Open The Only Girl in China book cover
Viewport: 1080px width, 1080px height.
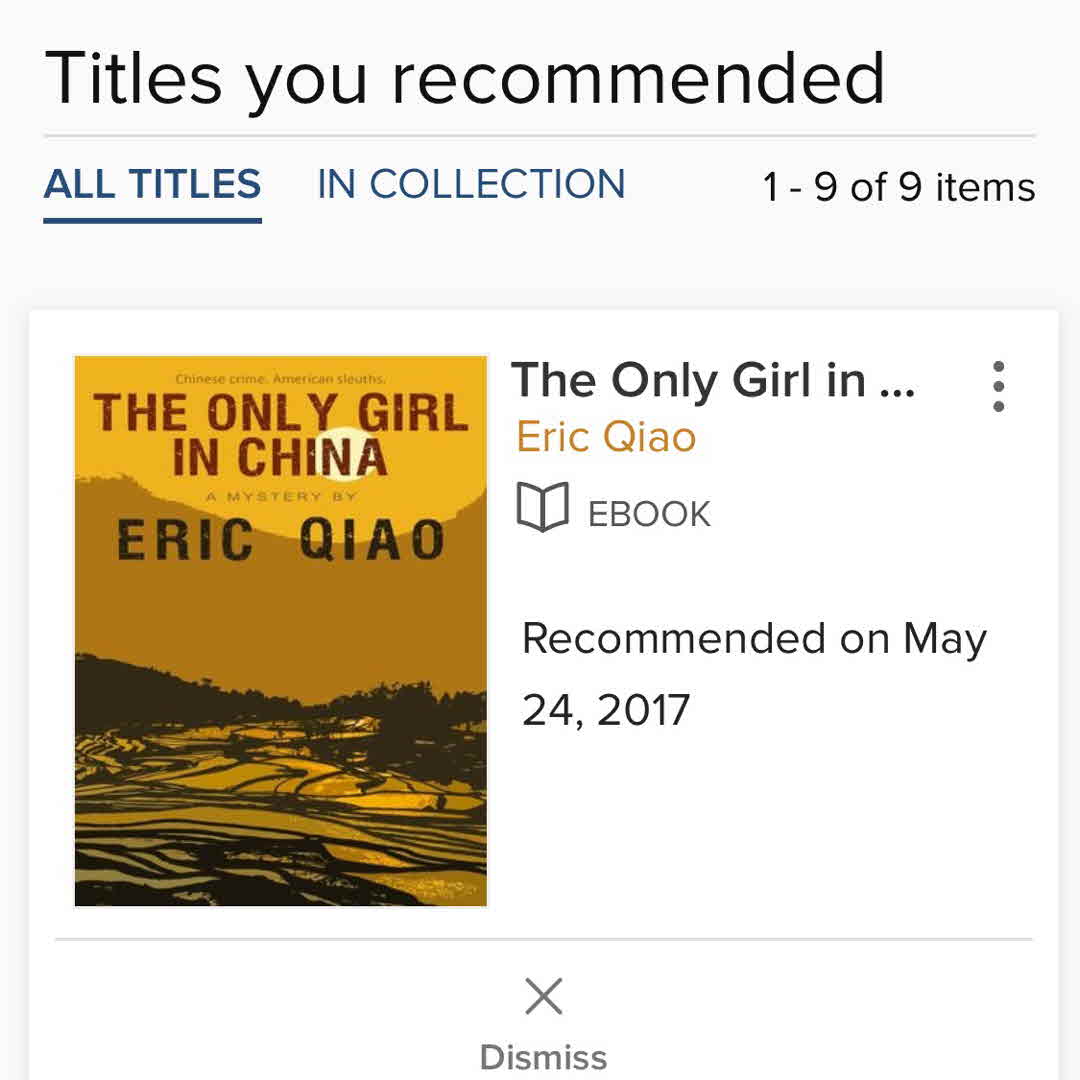(281, 631)
